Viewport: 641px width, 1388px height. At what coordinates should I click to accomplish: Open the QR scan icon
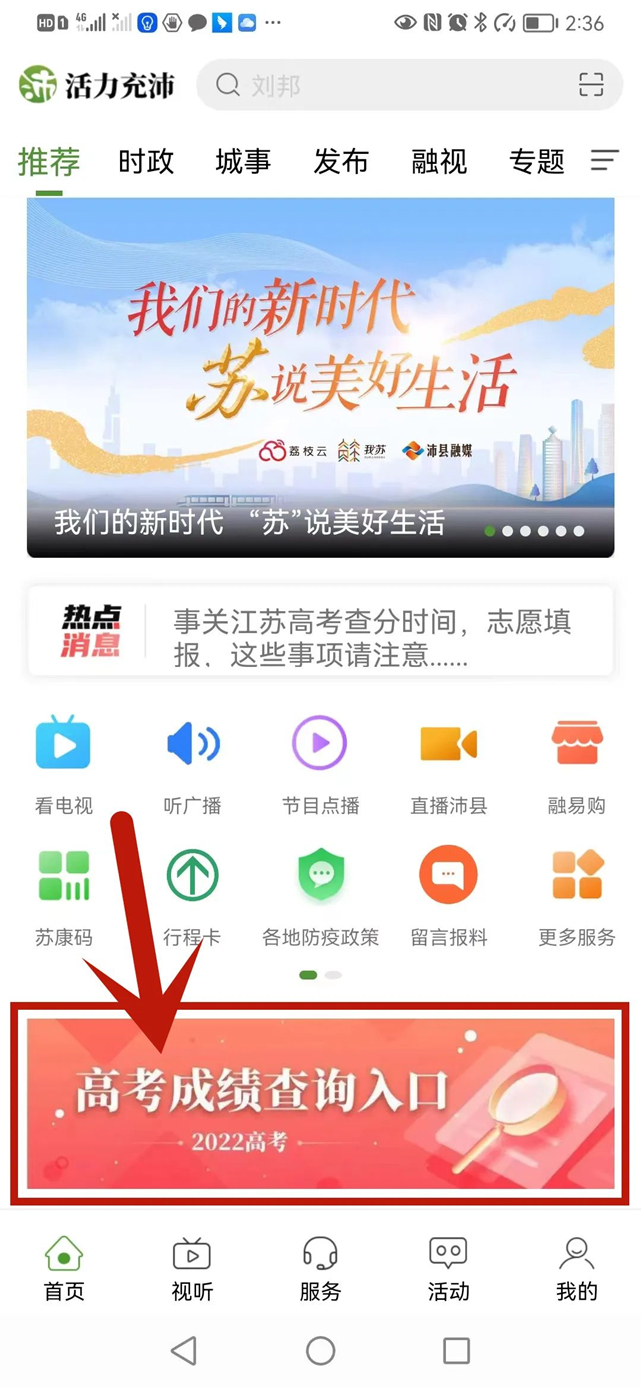(x=591, y=85)
